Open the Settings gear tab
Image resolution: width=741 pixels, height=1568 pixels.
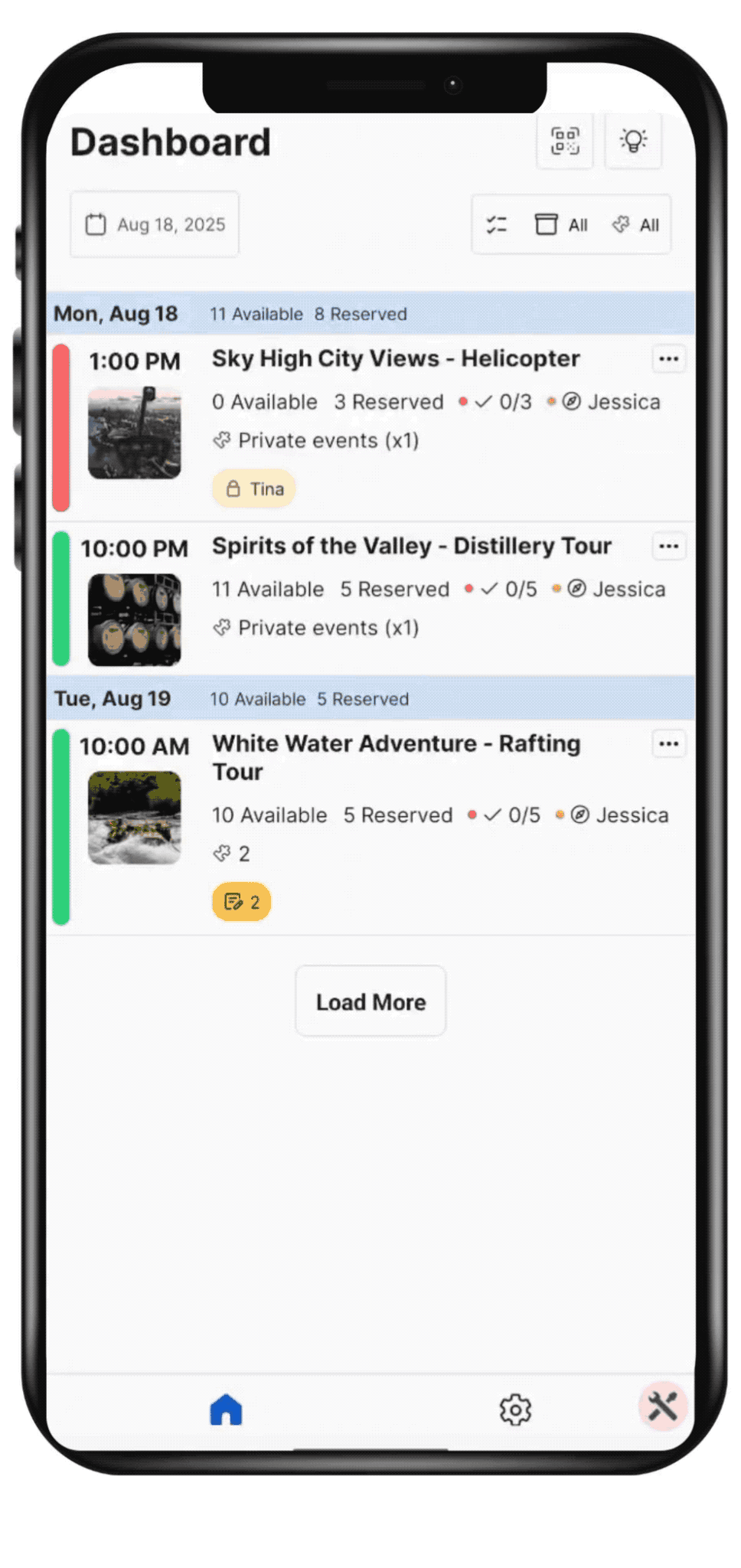click(x=515, y=1410)
